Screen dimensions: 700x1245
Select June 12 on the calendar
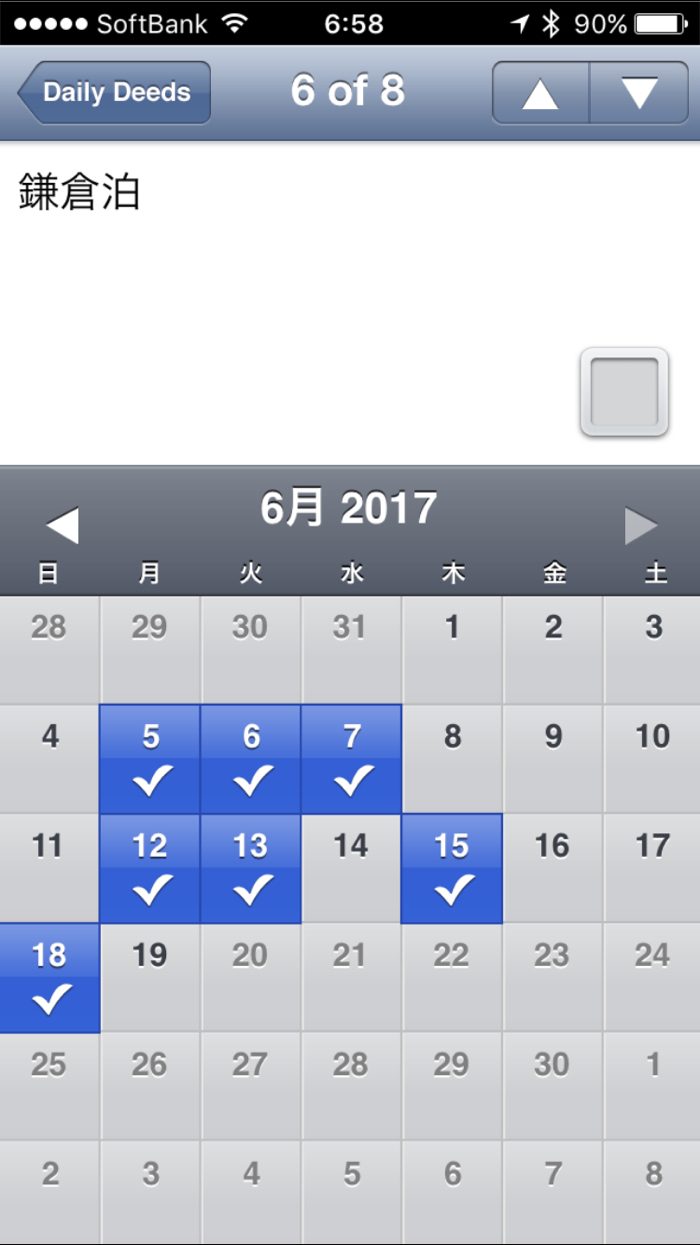coord(150,868)
